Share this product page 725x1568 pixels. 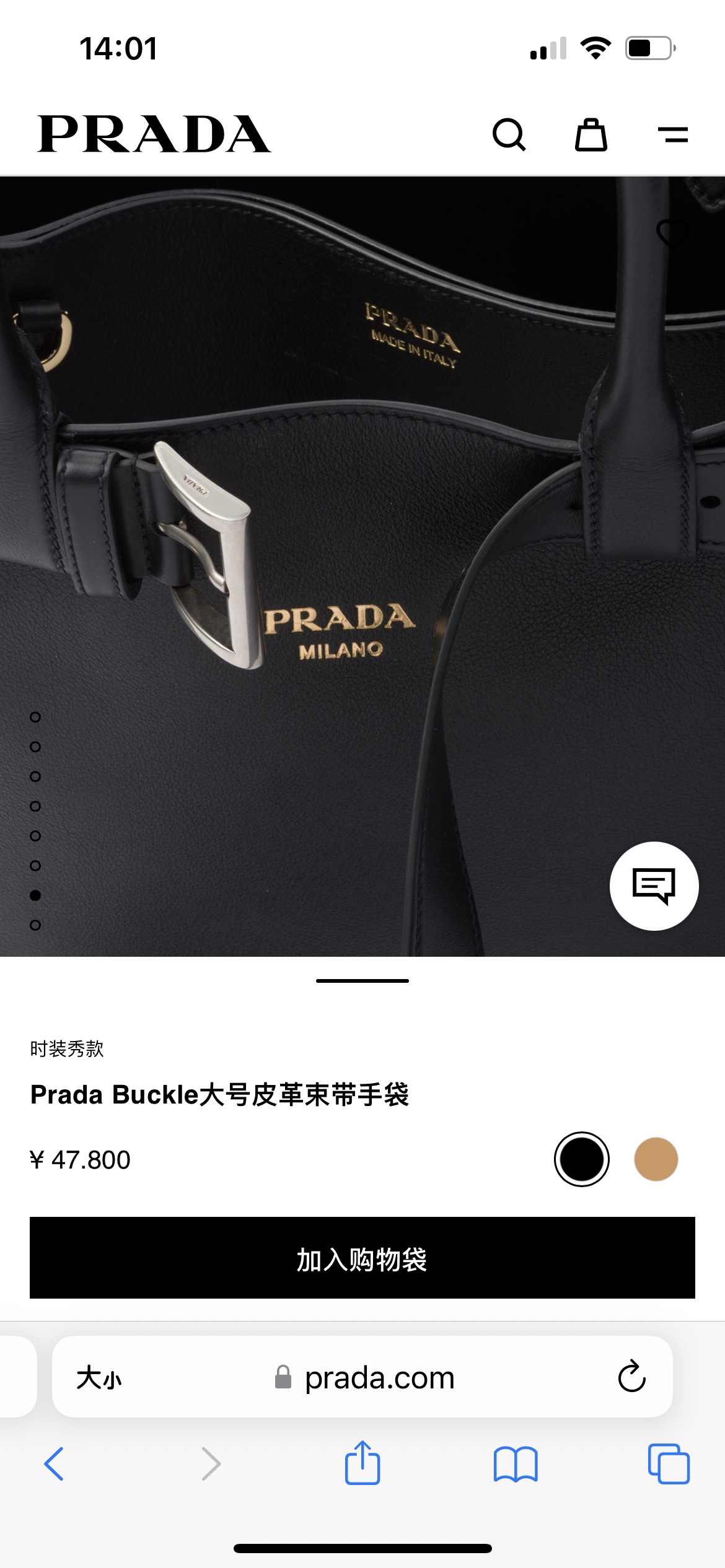click(362, 1464)
